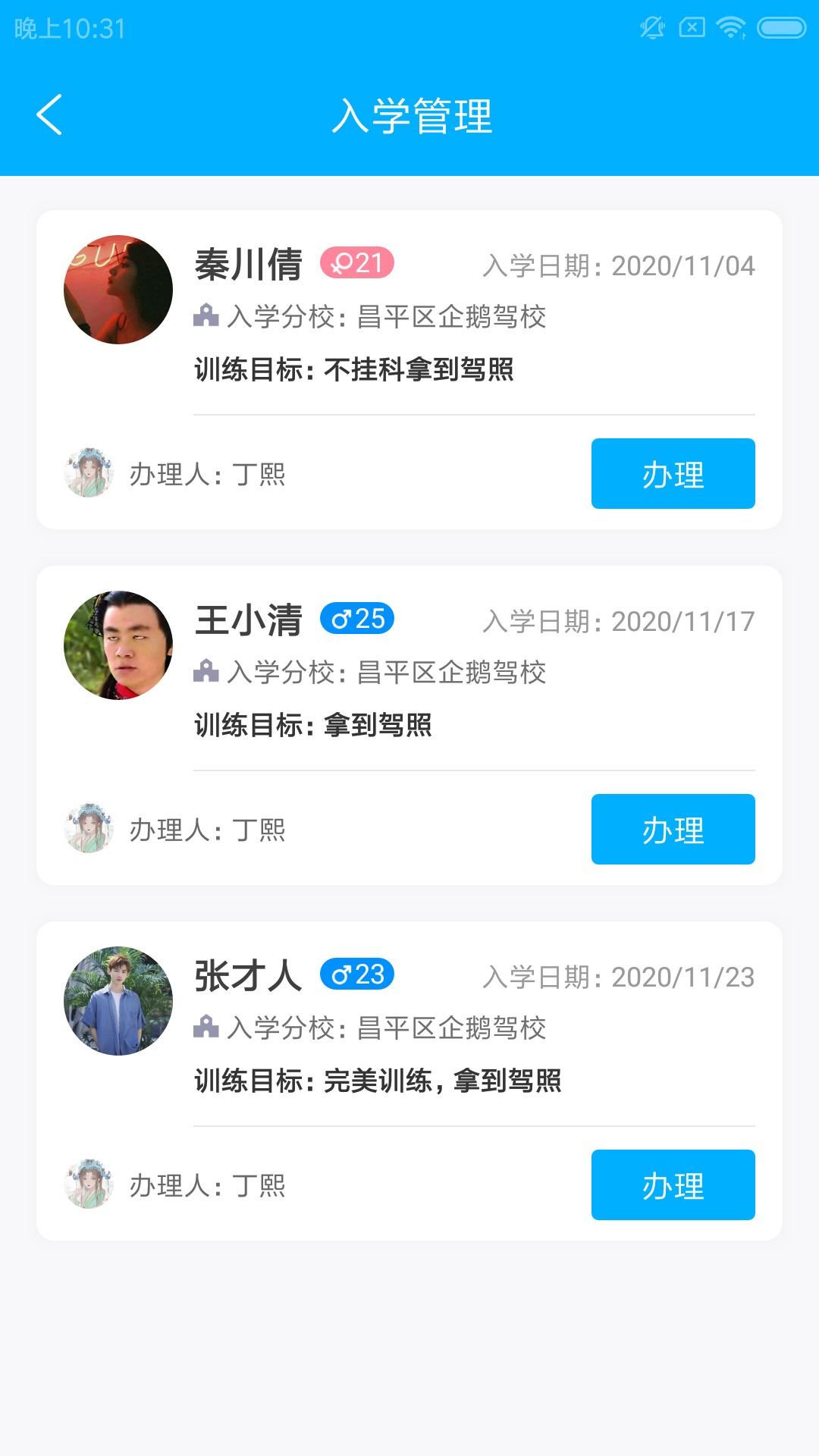Tap 训练目标: 拿到驾照 text on 王小清's card

[x=313, y=725]
